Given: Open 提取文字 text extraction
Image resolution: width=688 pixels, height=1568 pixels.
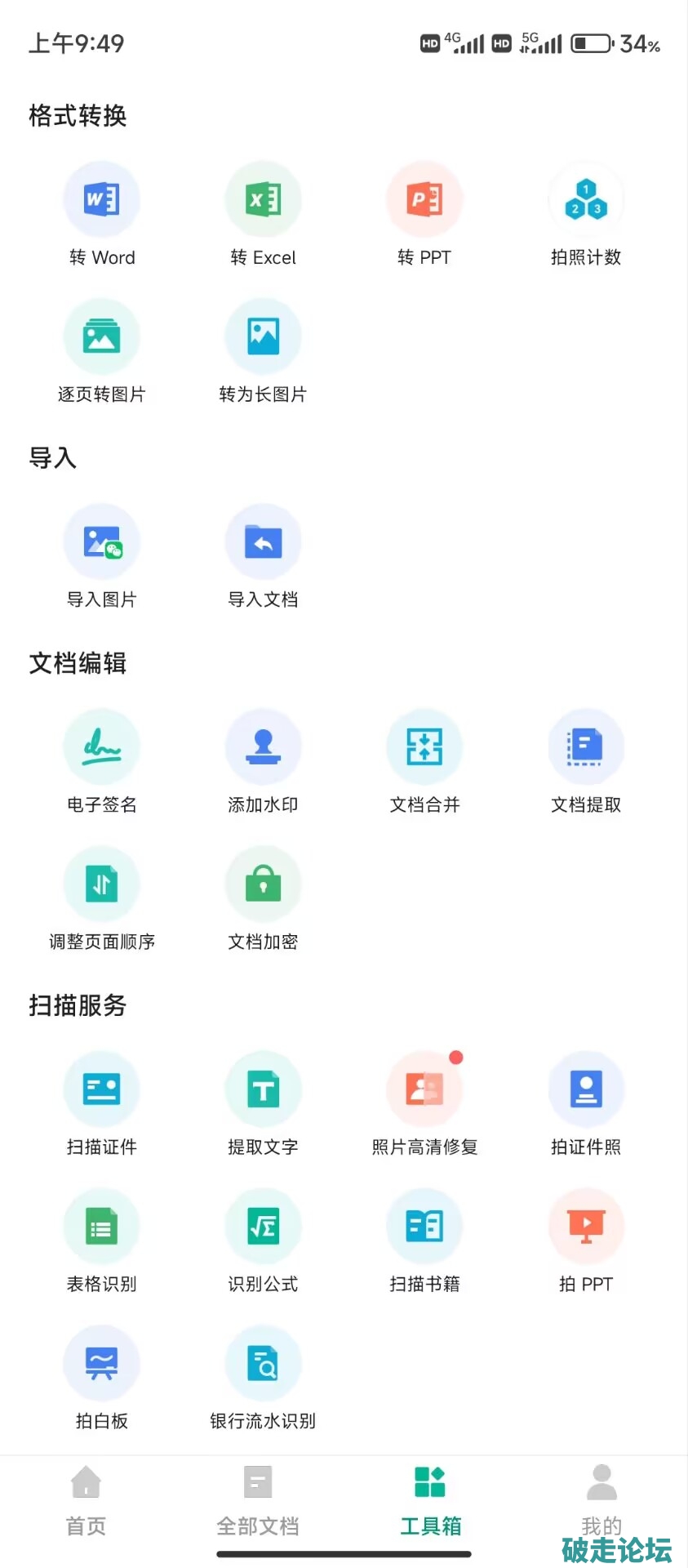Looking at the screenshot, I should [x=263, y=1090].
